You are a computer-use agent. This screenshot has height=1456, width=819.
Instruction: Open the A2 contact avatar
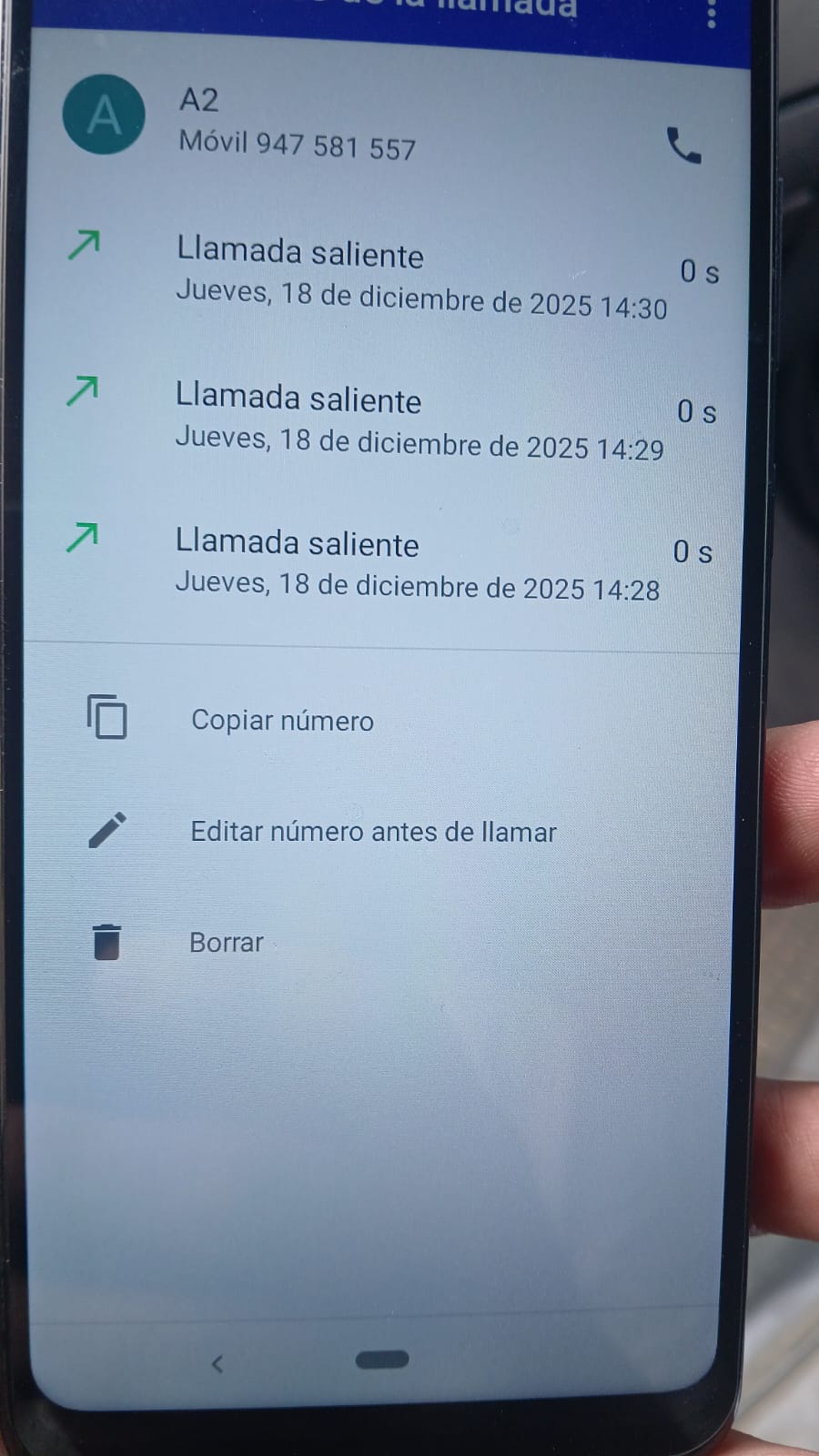(x=104, y=115)
